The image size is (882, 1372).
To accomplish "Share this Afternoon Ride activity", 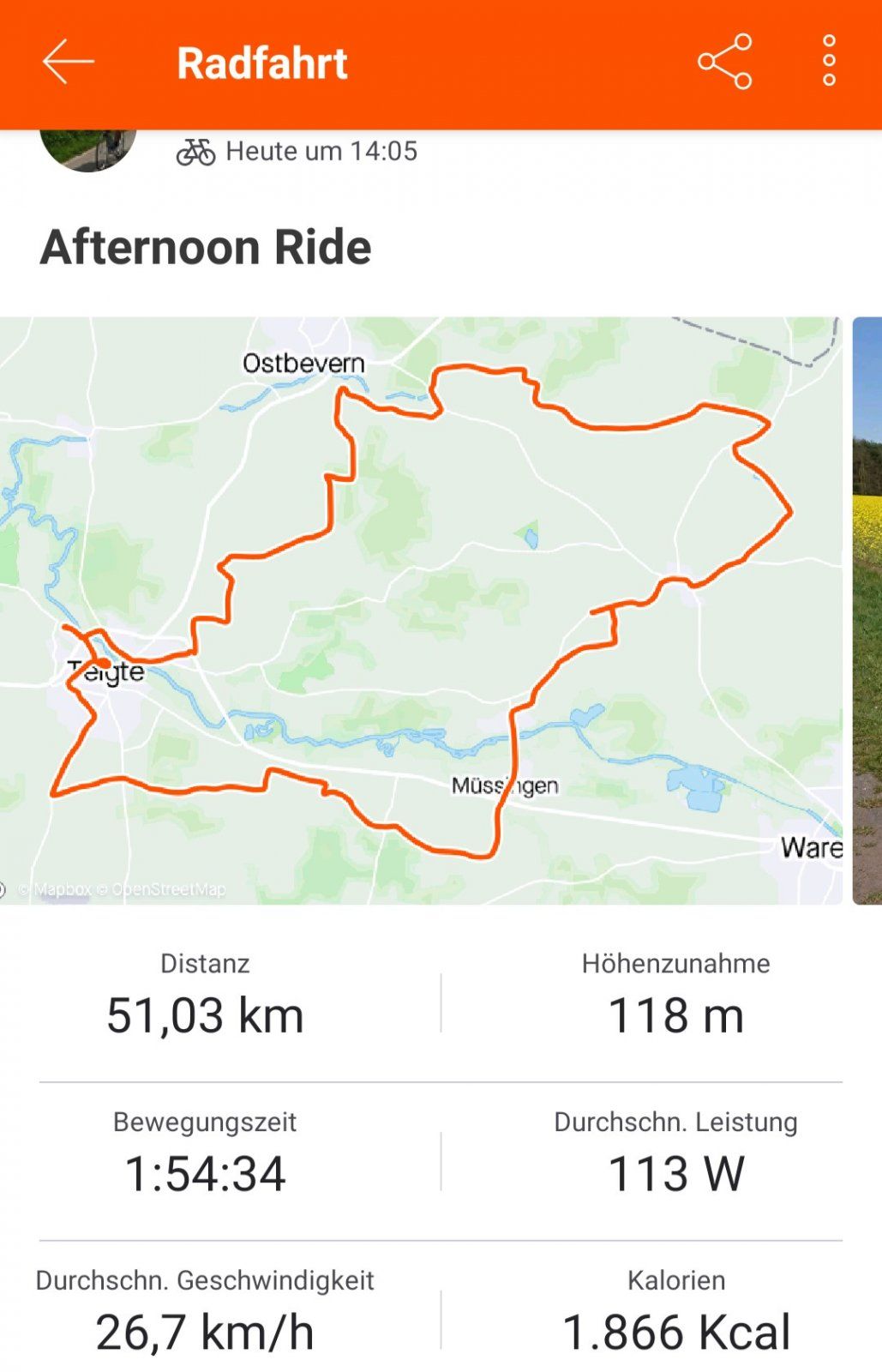I will click(x=724, y=62).
